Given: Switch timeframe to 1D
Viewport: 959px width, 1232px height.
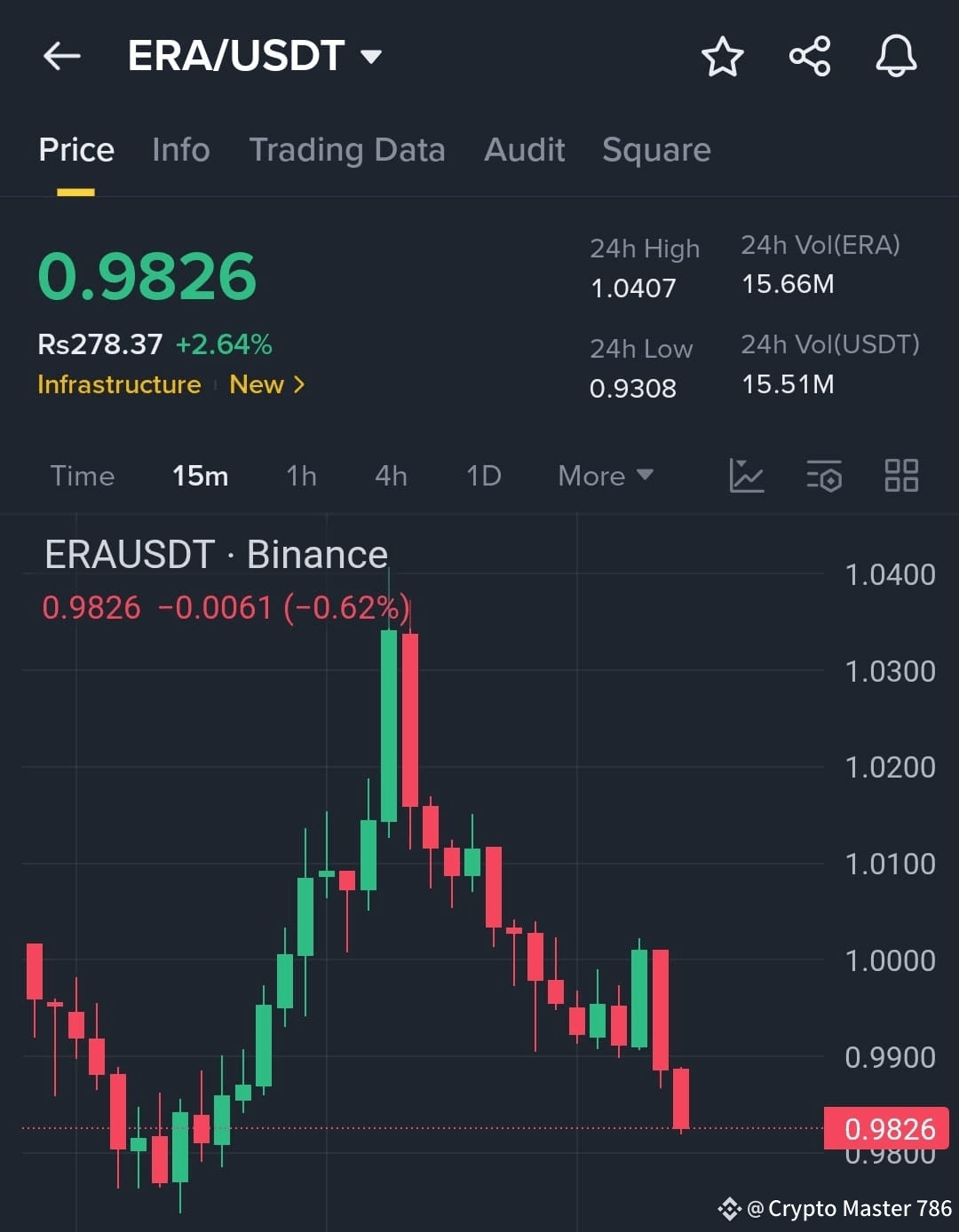Looking at the screenshot, I should [x=482, y=477].
